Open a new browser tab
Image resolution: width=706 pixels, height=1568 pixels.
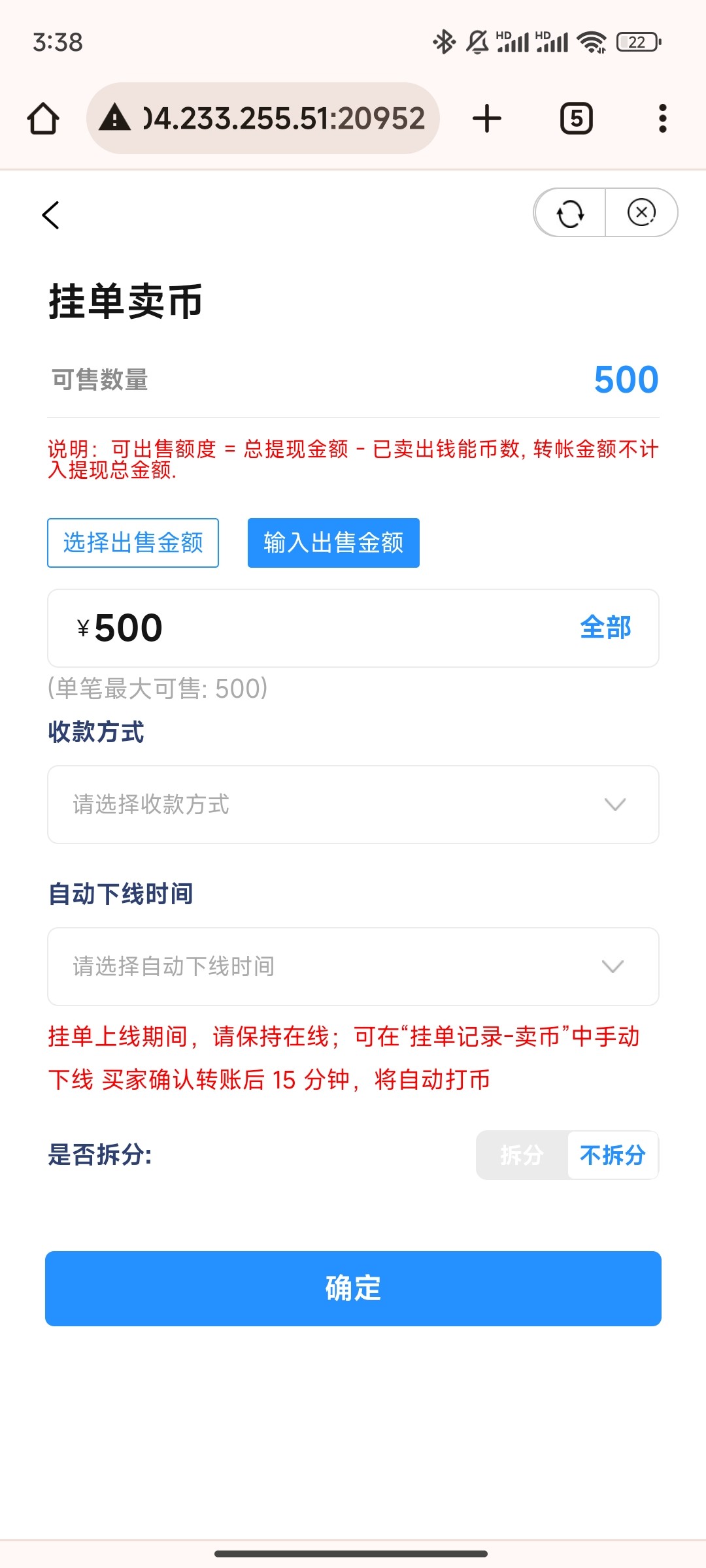(x=487, y=118)
